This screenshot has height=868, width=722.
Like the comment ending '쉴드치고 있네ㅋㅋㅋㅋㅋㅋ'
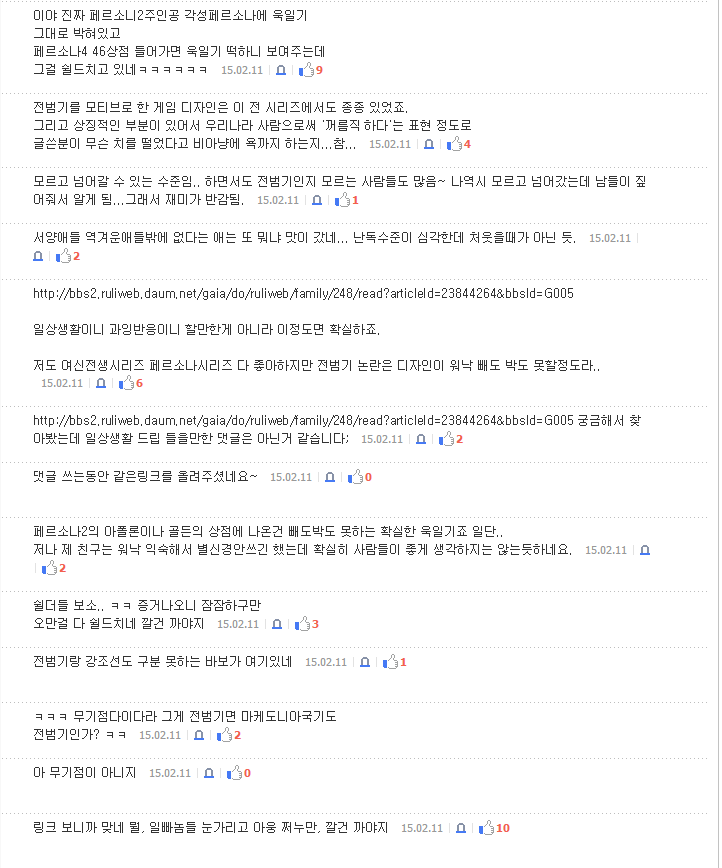[x=307, y=70]
